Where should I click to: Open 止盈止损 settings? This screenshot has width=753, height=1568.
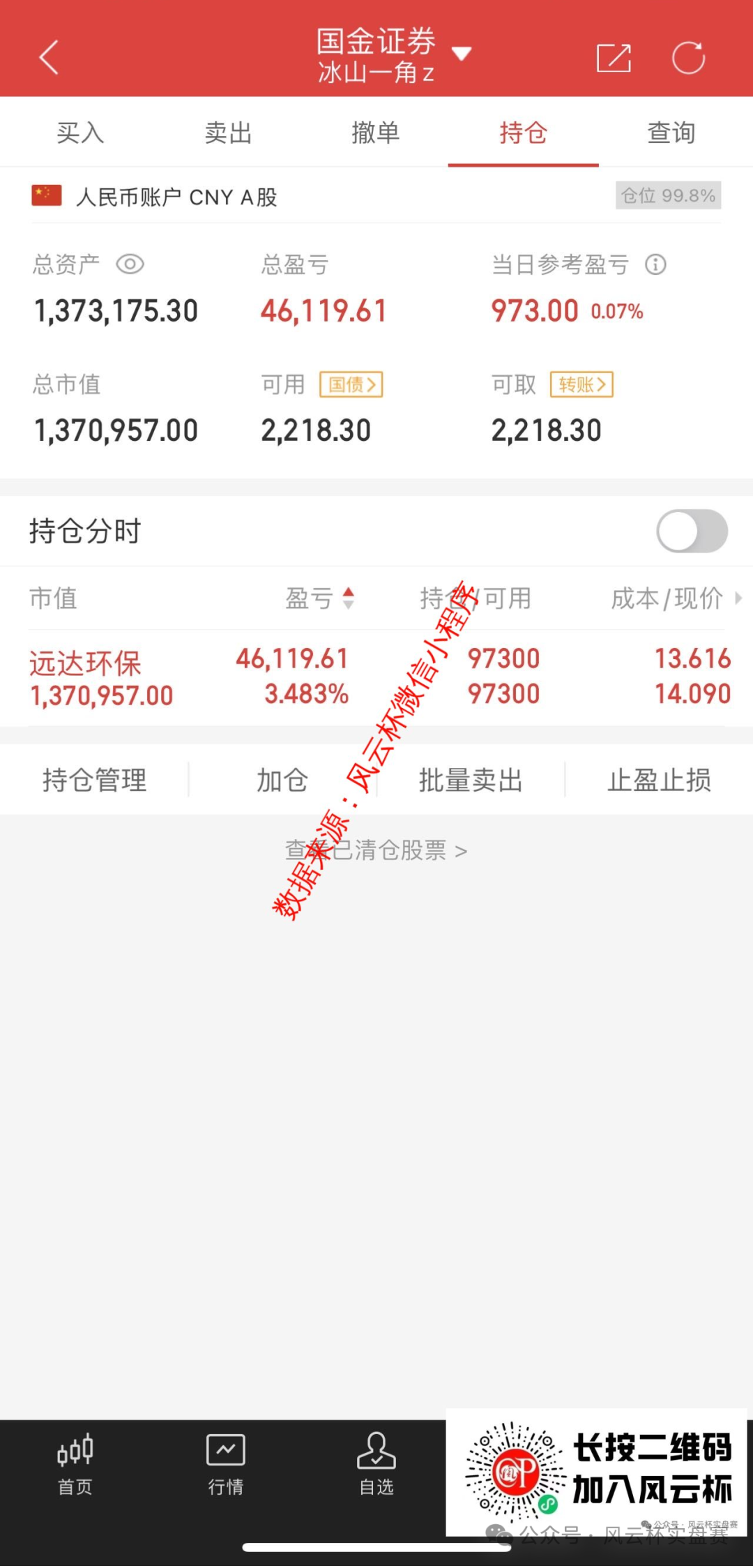(x=659, y=780)
